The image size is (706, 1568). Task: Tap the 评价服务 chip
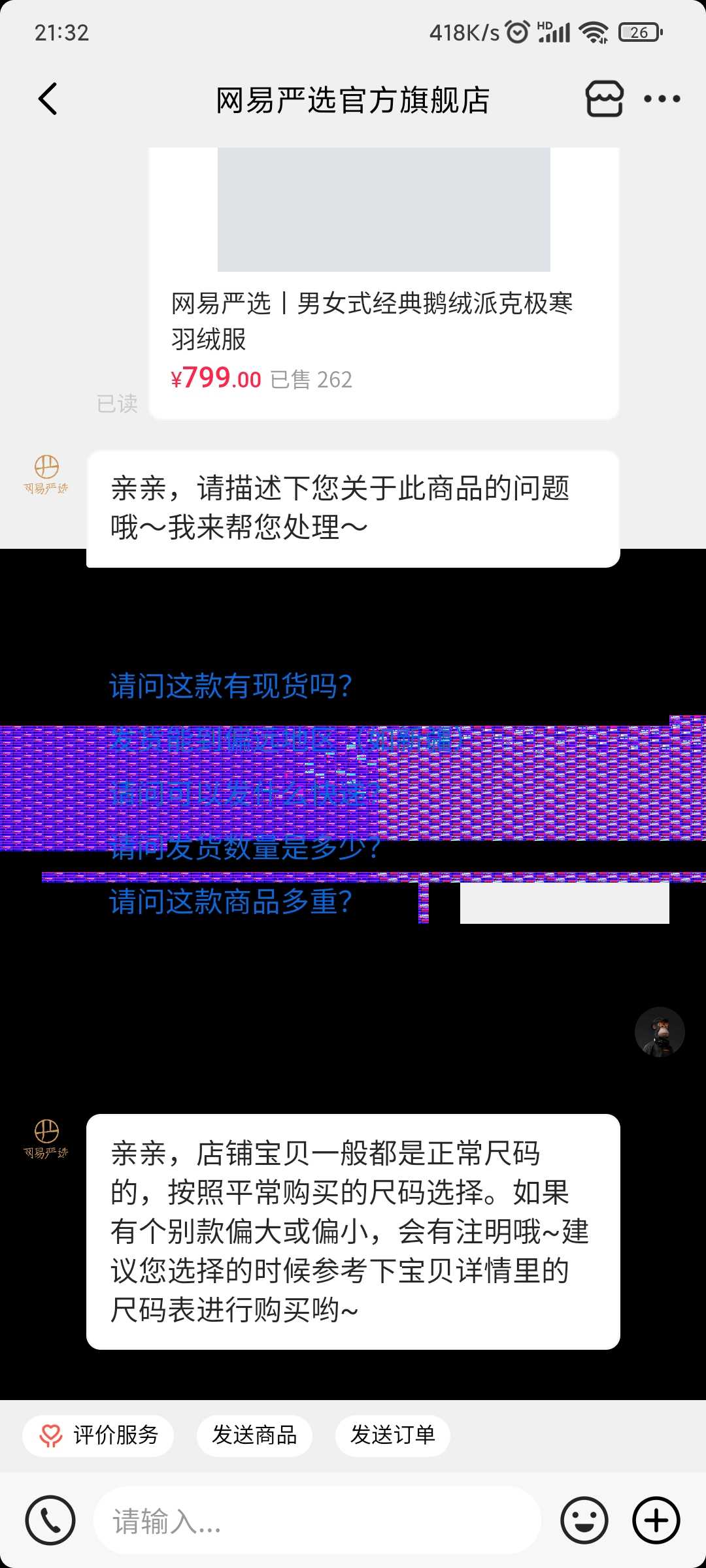pyautogui.click(x=98, y=1435)
